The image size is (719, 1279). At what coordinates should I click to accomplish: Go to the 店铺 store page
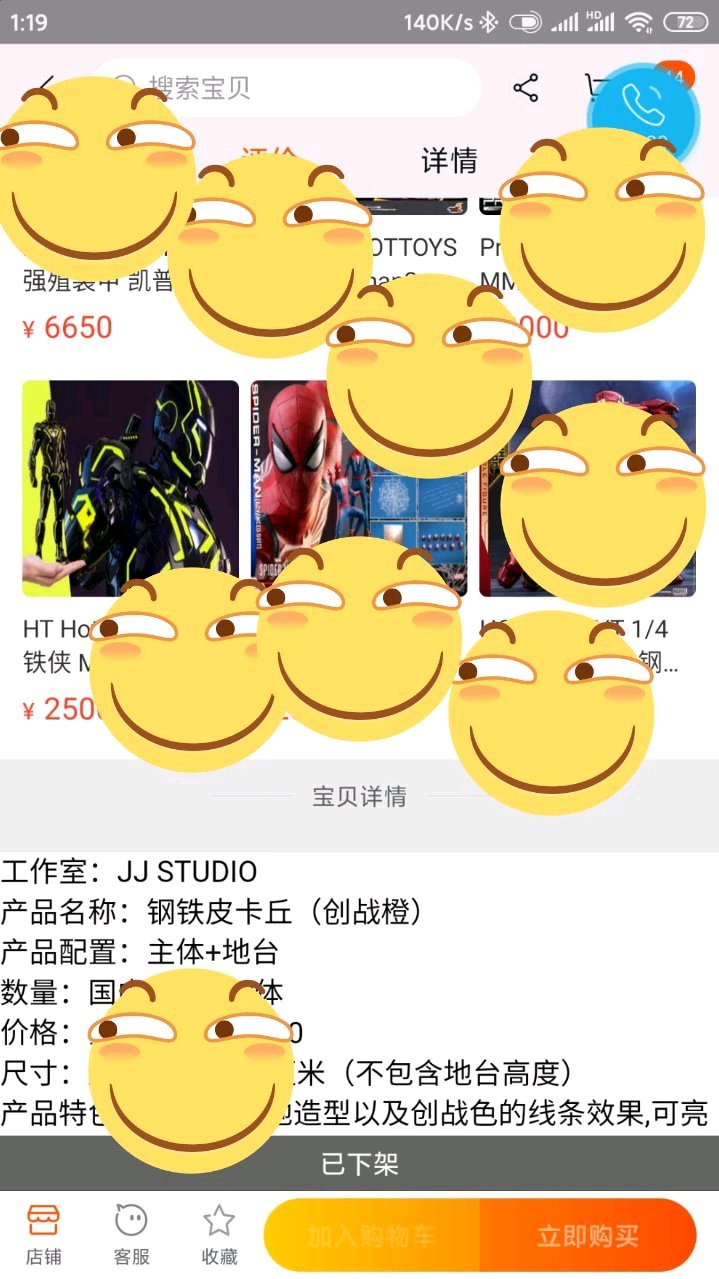[x=43, y=1234]
